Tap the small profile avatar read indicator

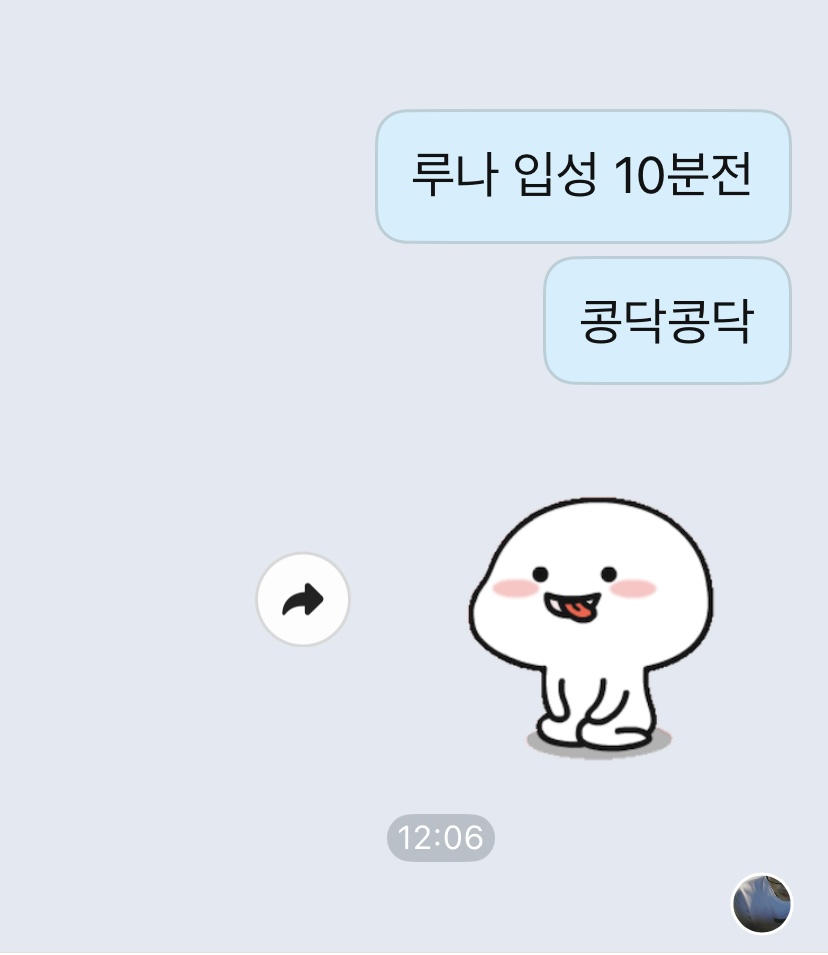tap(762, 903)
